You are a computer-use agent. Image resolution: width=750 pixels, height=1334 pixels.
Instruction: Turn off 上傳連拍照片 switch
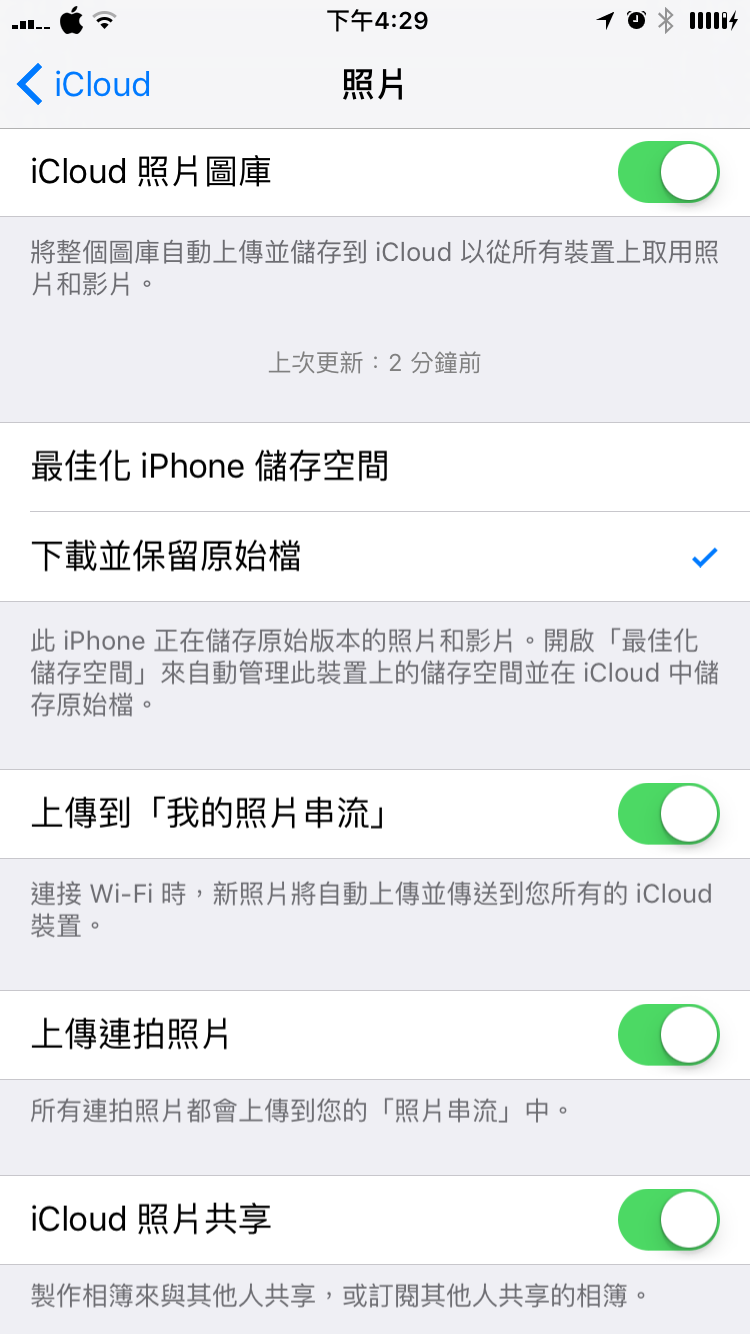point(669,1035)
